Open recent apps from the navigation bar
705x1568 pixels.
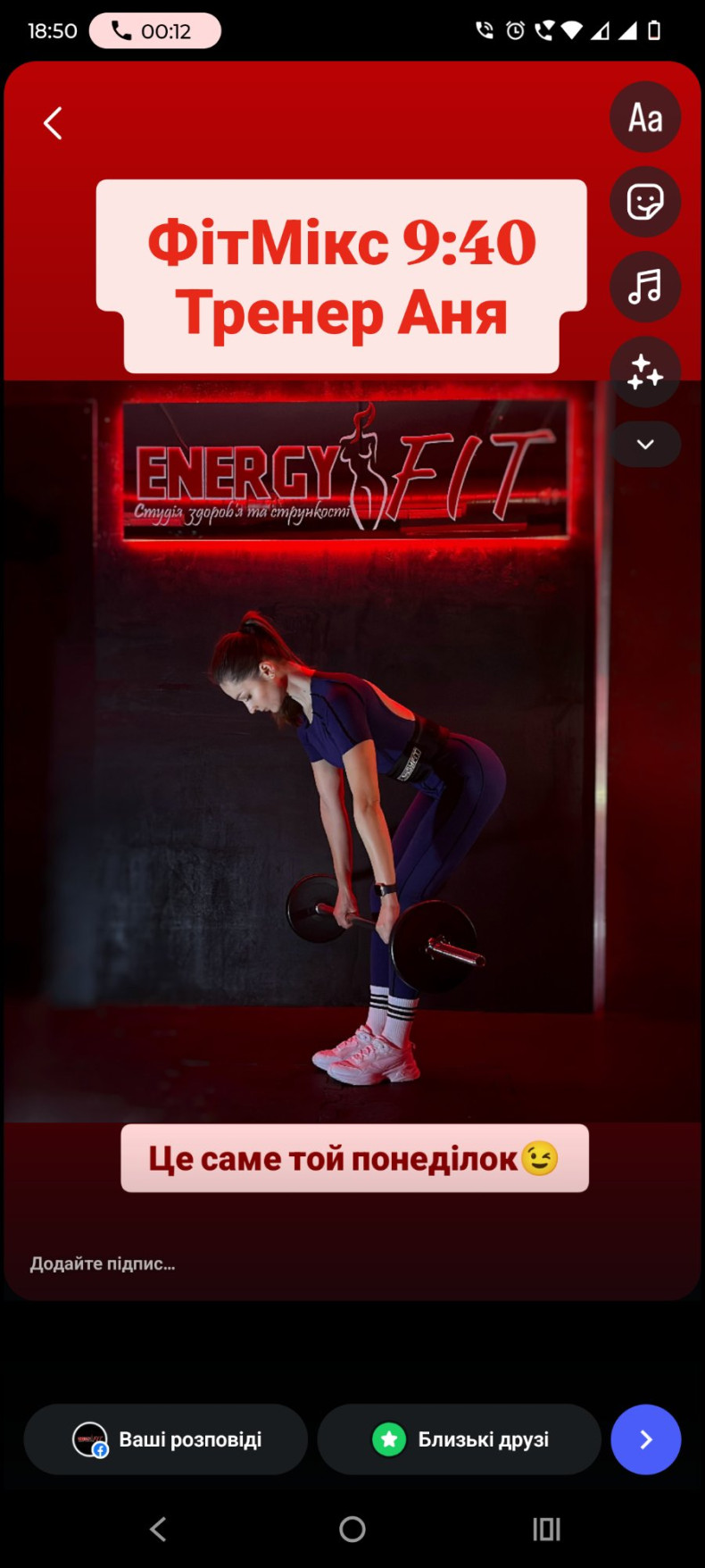coord(546,1530)
